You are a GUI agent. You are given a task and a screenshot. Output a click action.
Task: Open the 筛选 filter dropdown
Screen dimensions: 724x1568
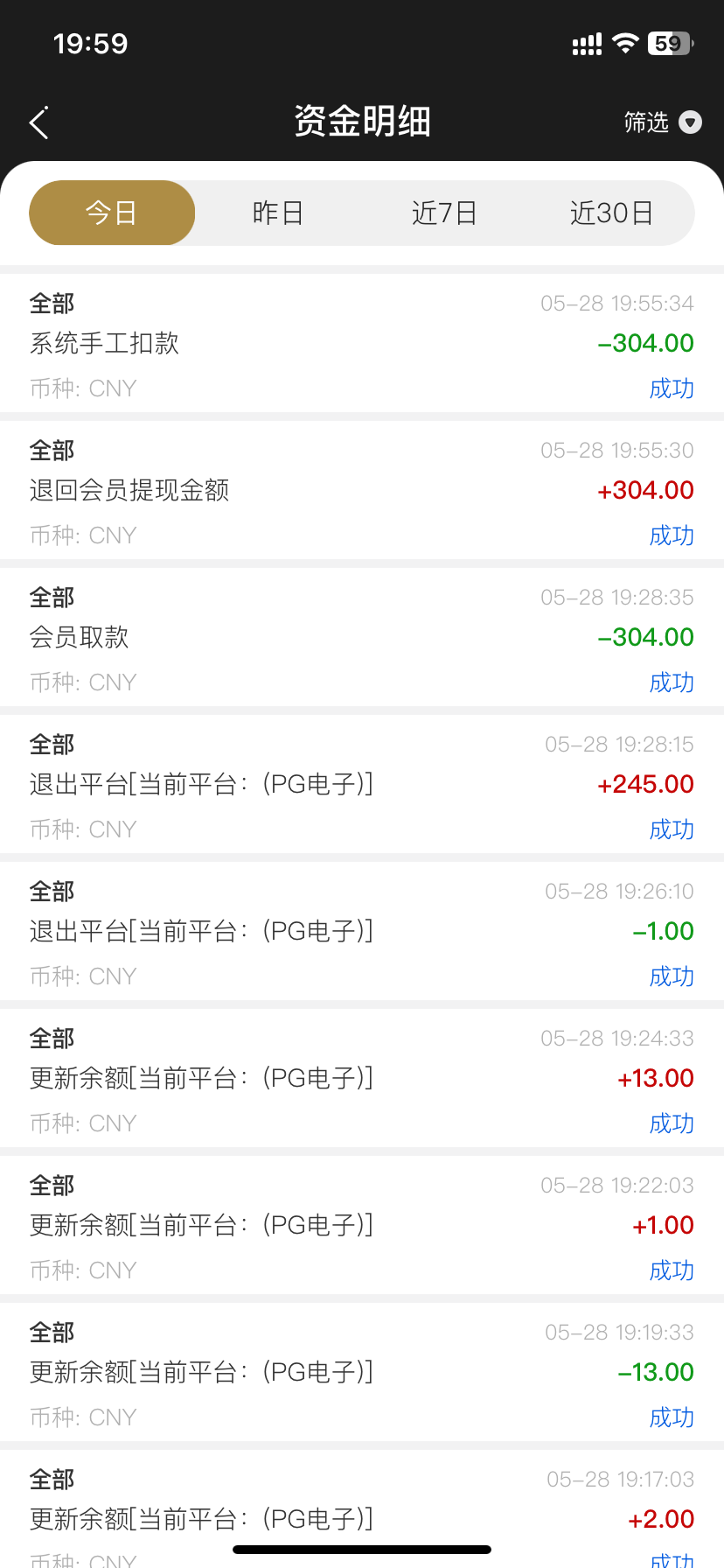coord(662,122)
